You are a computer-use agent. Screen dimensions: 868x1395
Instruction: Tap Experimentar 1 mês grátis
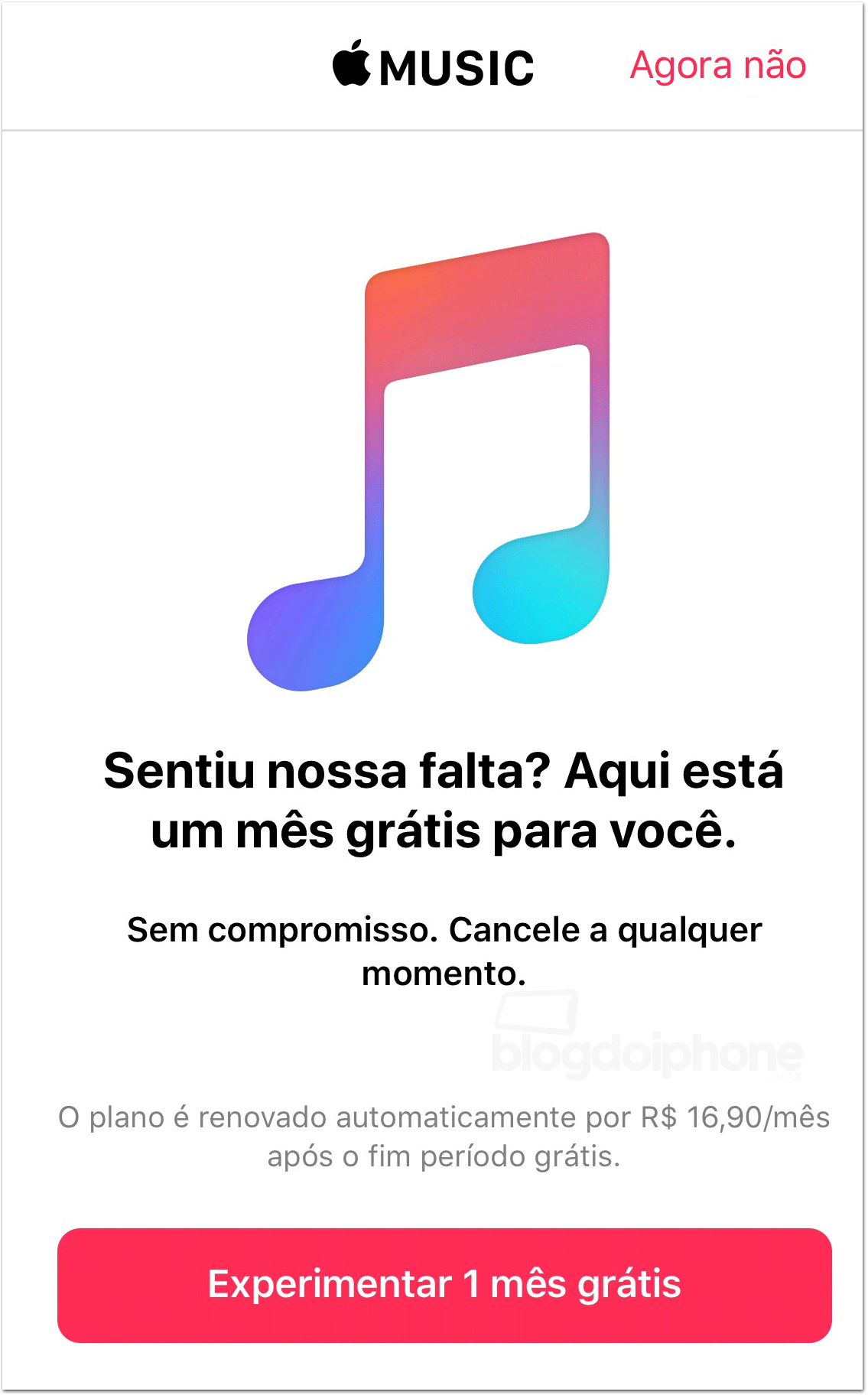pos(444,1285)
